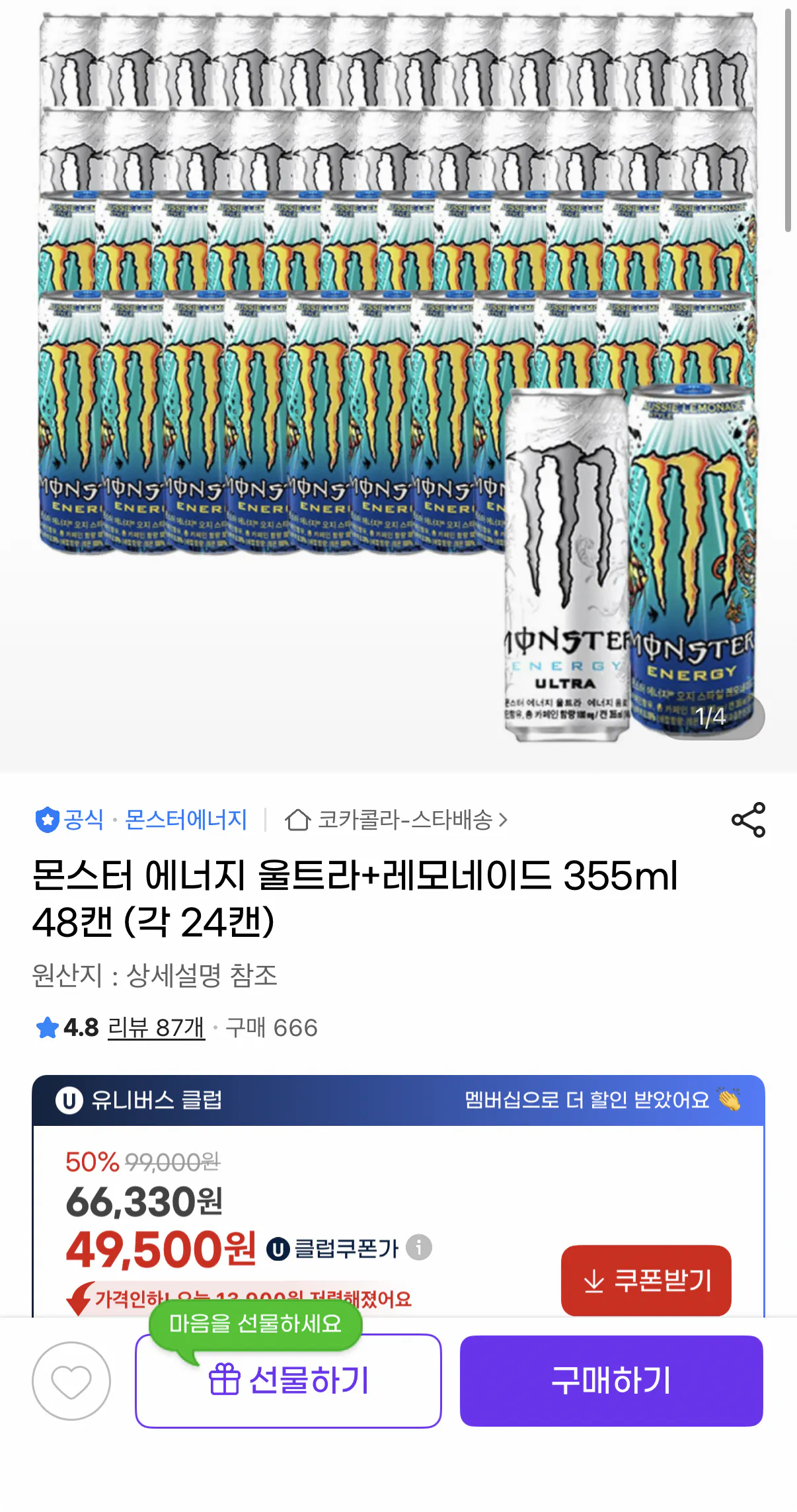This screenshot has width=797, height=1512.
Task: Select the home icon beside 코카콜라-스타배송
Action: point(299,820)
